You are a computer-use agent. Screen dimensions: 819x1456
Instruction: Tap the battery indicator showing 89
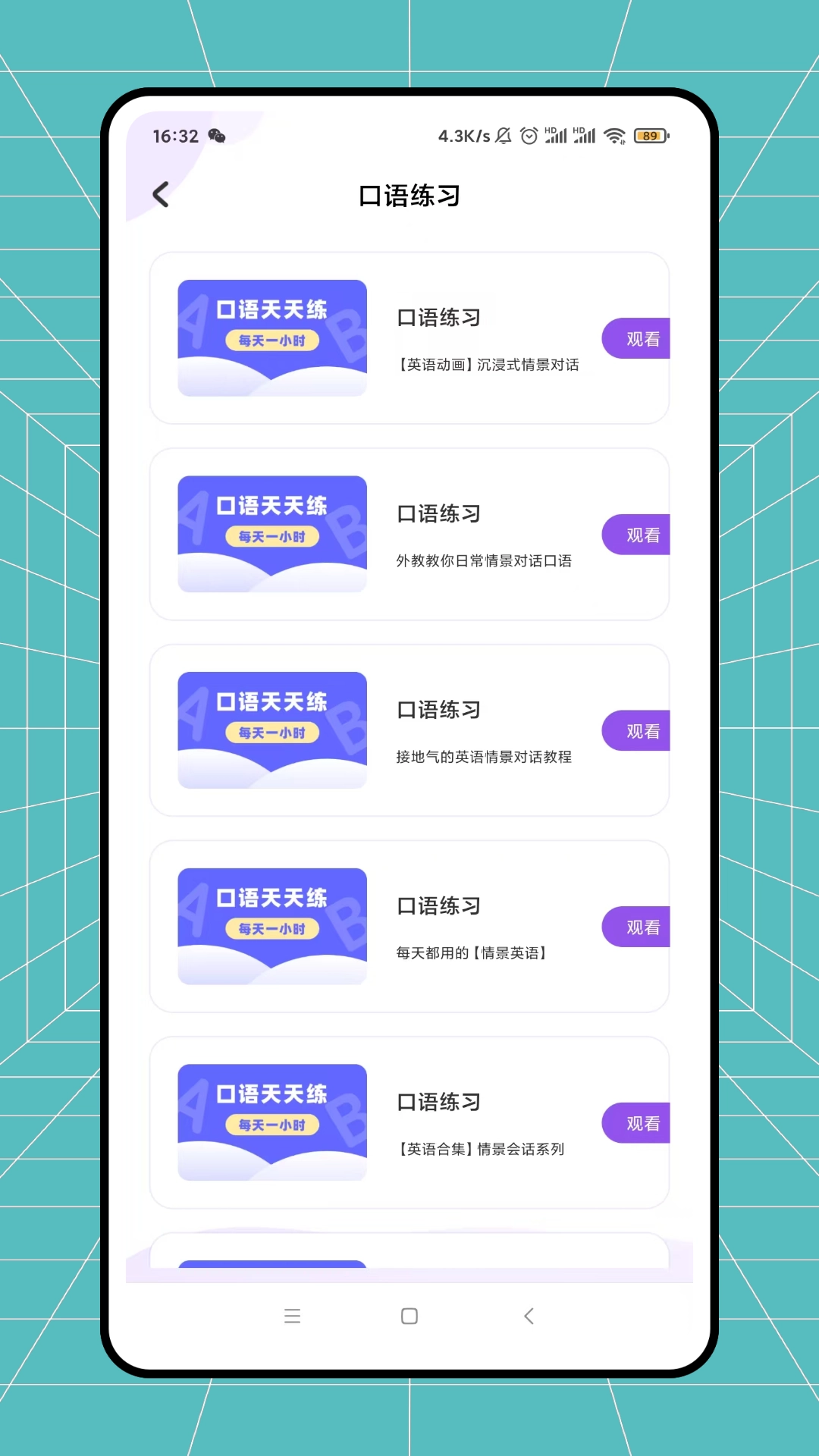(650, 136)
